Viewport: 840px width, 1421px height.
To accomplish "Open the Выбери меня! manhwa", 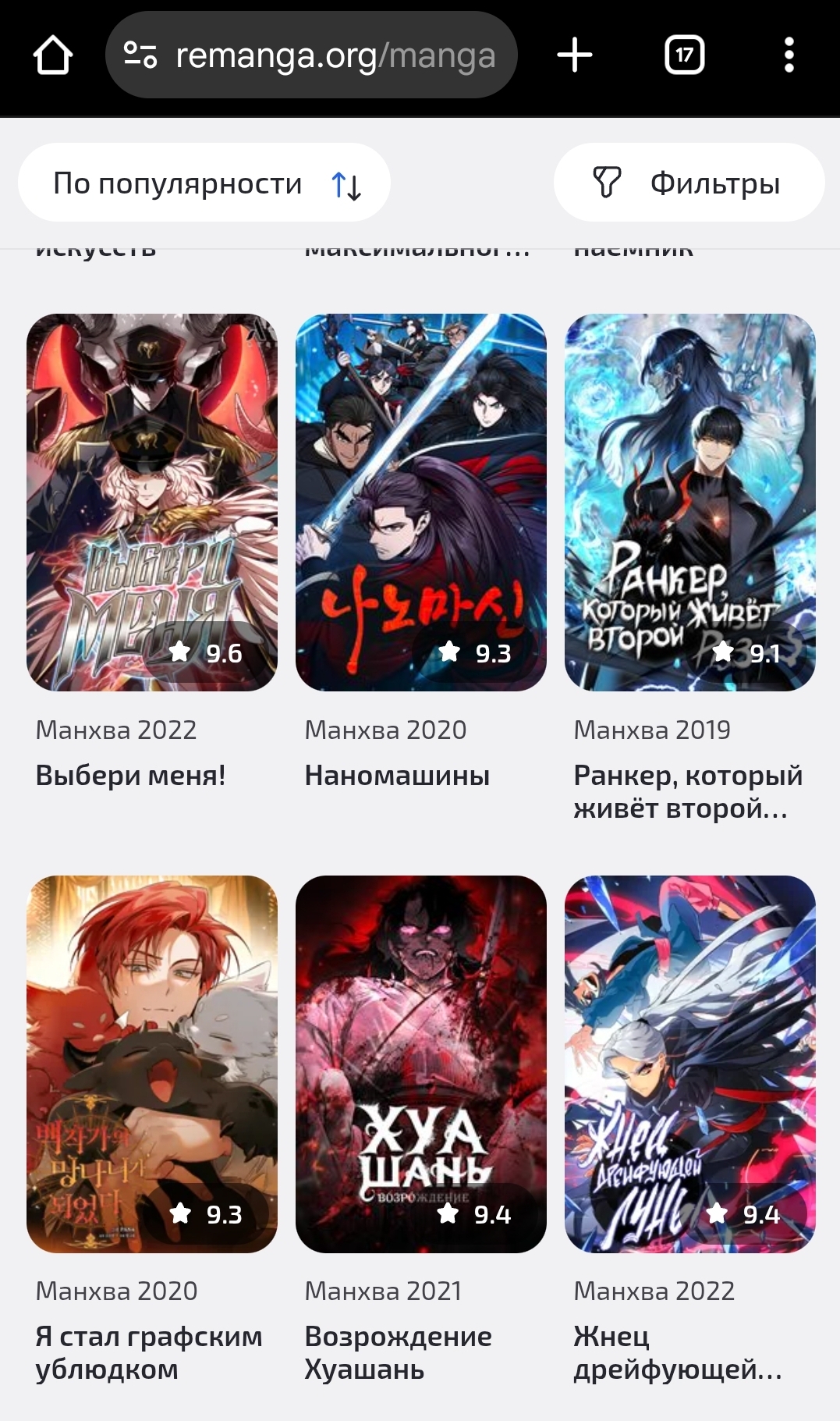I will point(152,503).
